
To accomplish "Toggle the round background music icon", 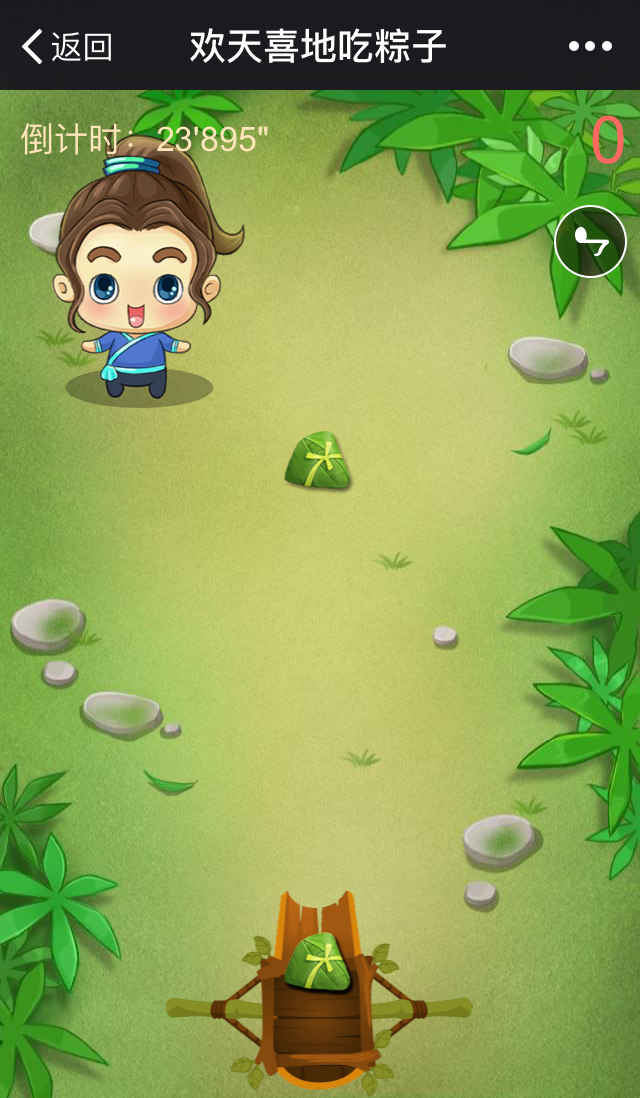I will 590,241.
